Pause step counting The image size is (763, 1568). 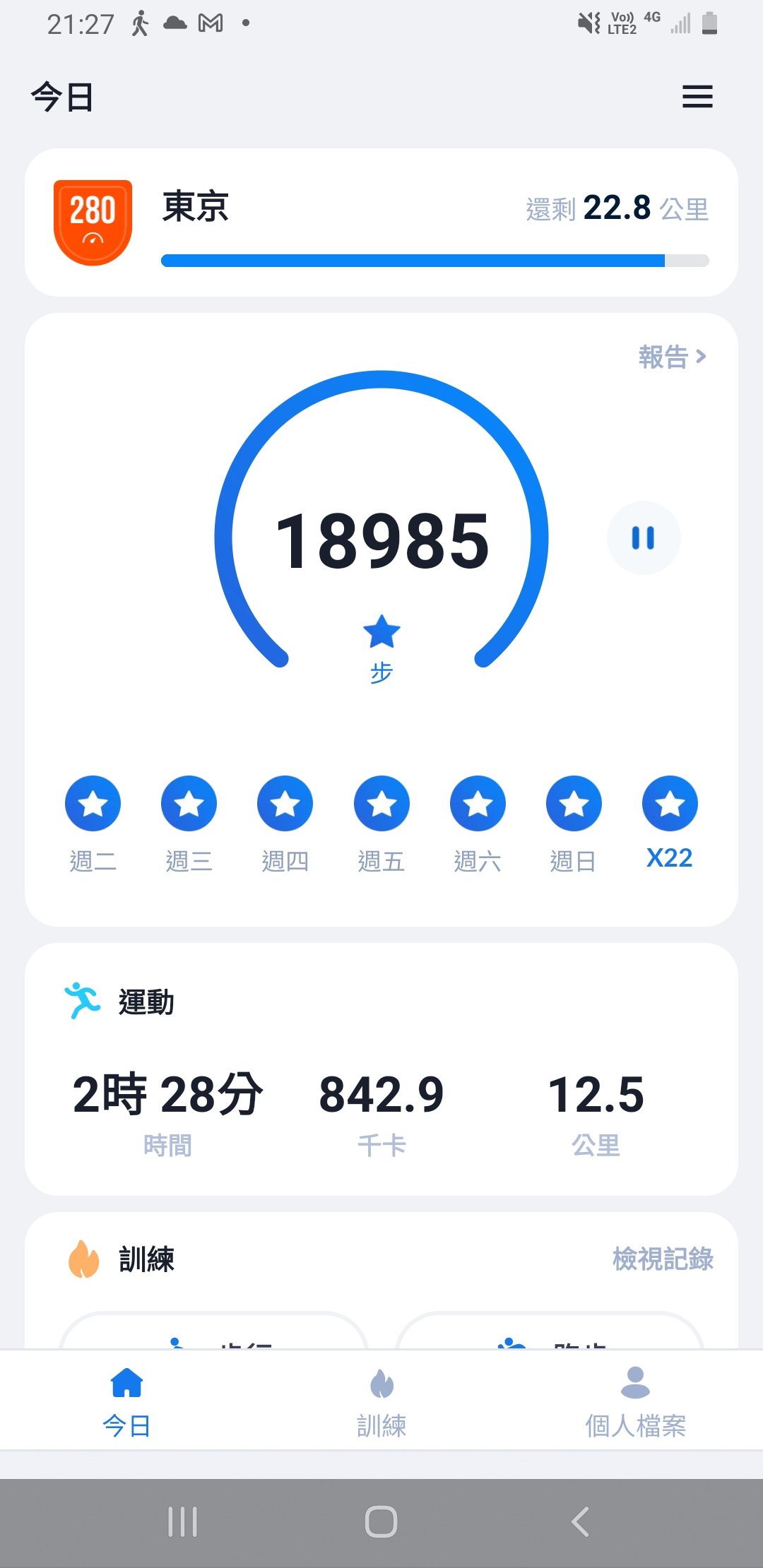coord(644,538)
